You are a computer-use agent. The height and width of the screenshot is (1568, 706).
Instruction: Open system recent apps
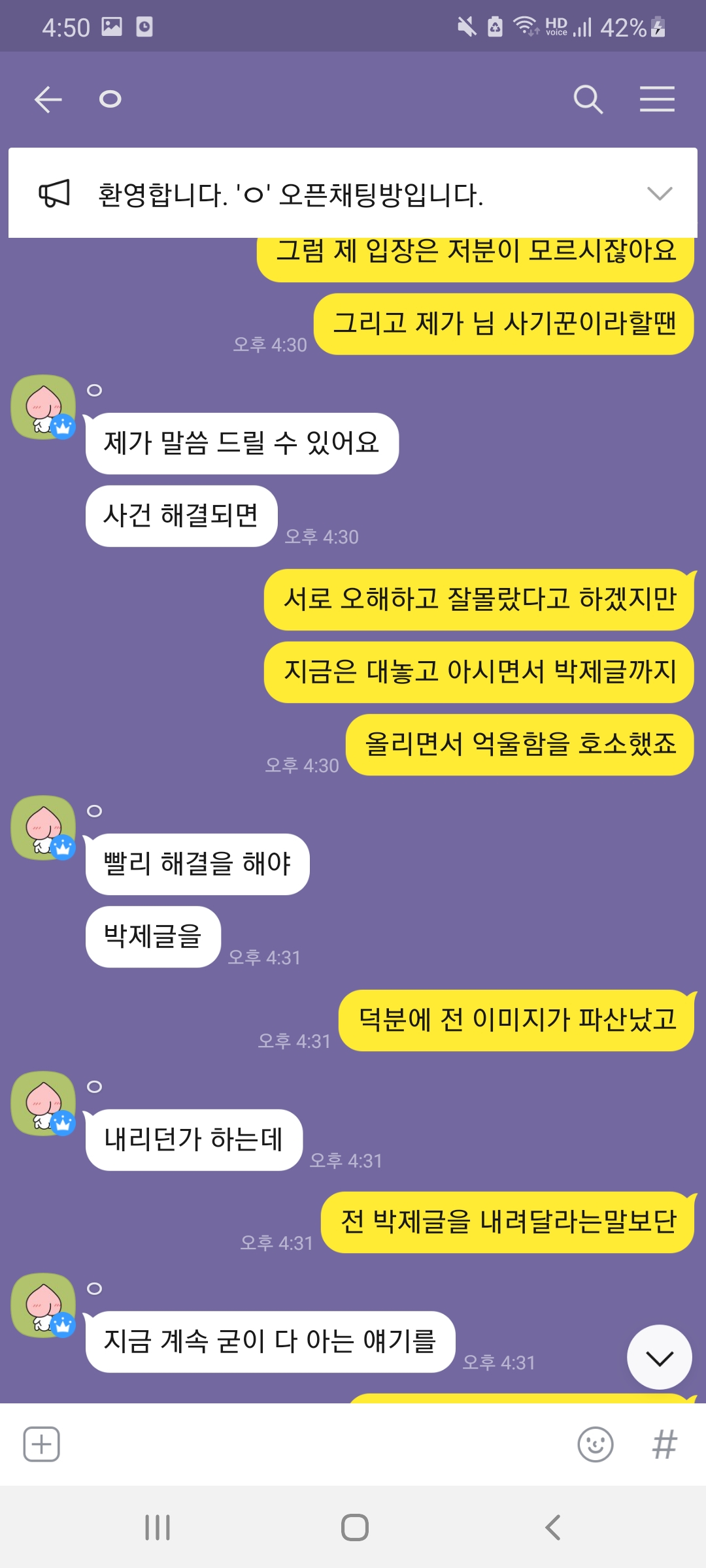coord(158,1527)
